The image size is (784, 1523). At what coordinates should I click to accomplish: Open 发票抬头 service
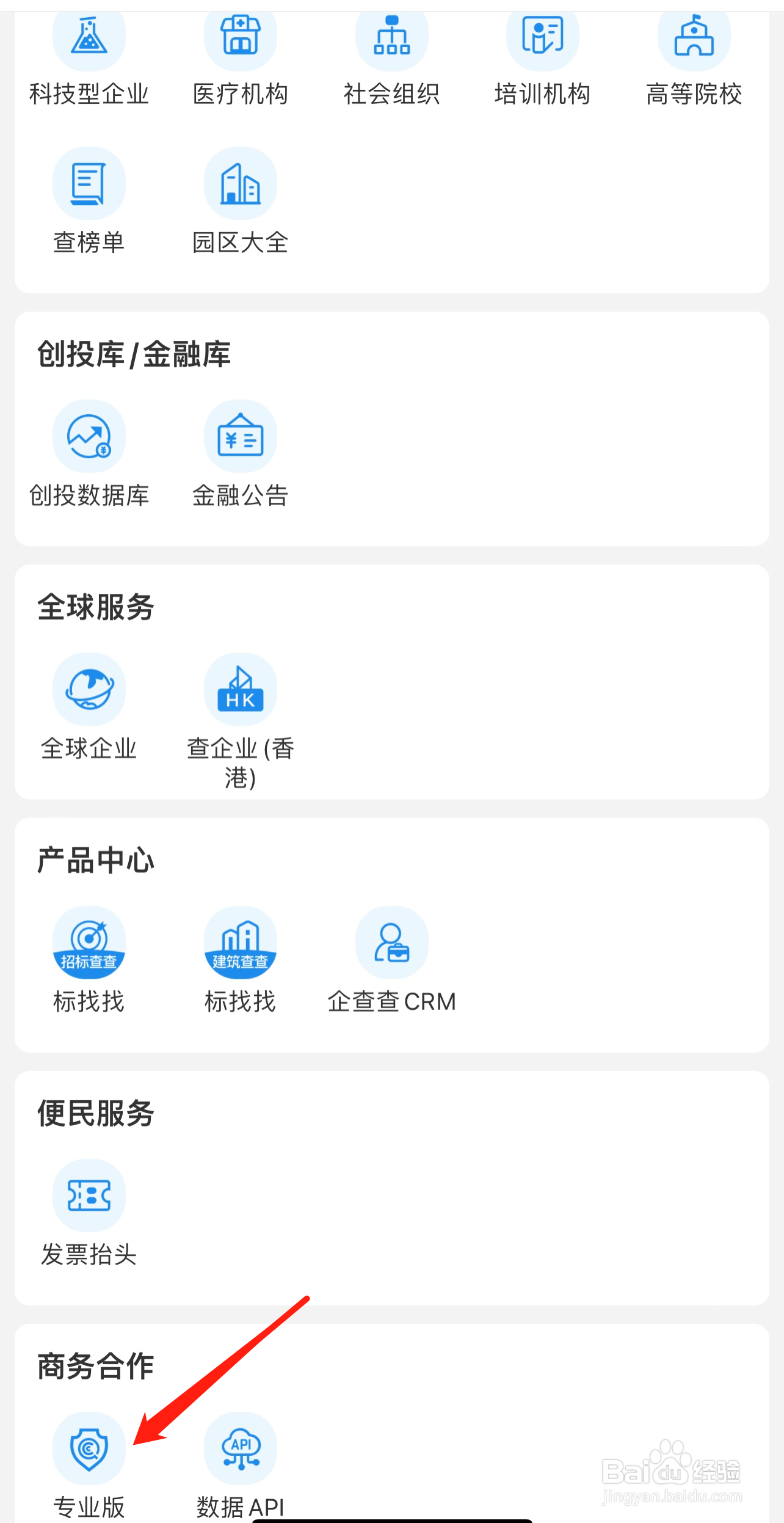[x=89, y=1213]
